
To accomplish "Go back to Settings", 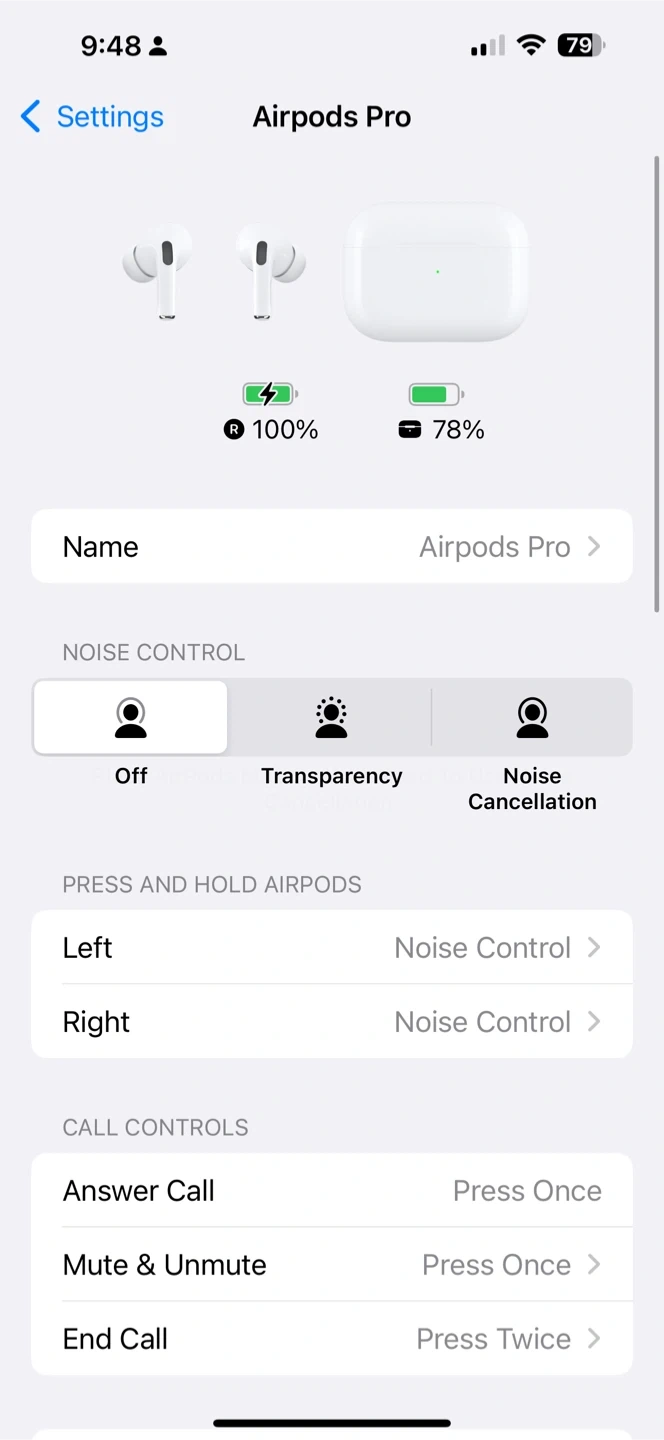I will [x=92, y=117].
